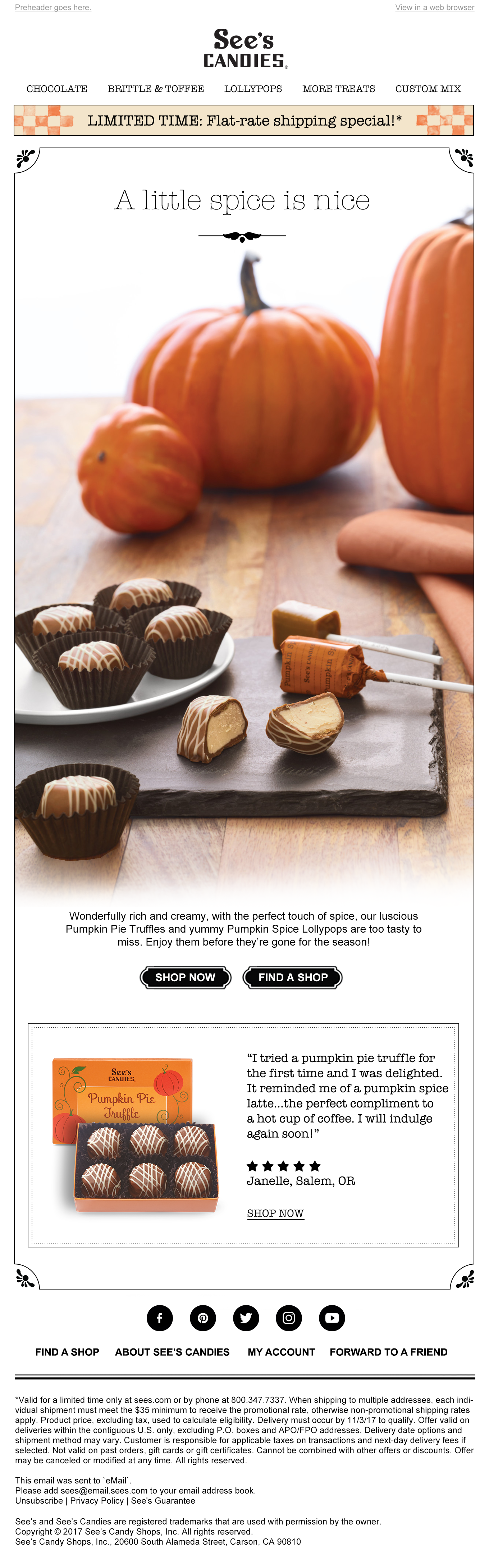Tap Unsubscribe in the footer

tap(39, 1500)
